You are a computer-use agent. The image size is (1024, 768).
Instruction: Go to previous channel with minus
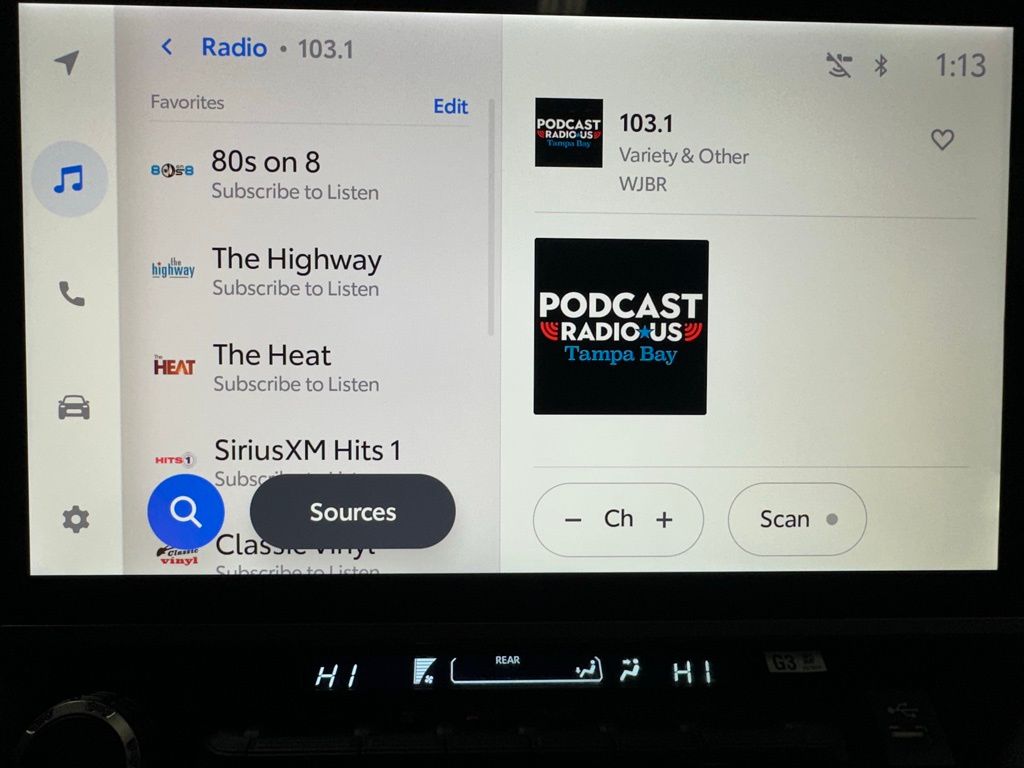(x=573, y=520)
